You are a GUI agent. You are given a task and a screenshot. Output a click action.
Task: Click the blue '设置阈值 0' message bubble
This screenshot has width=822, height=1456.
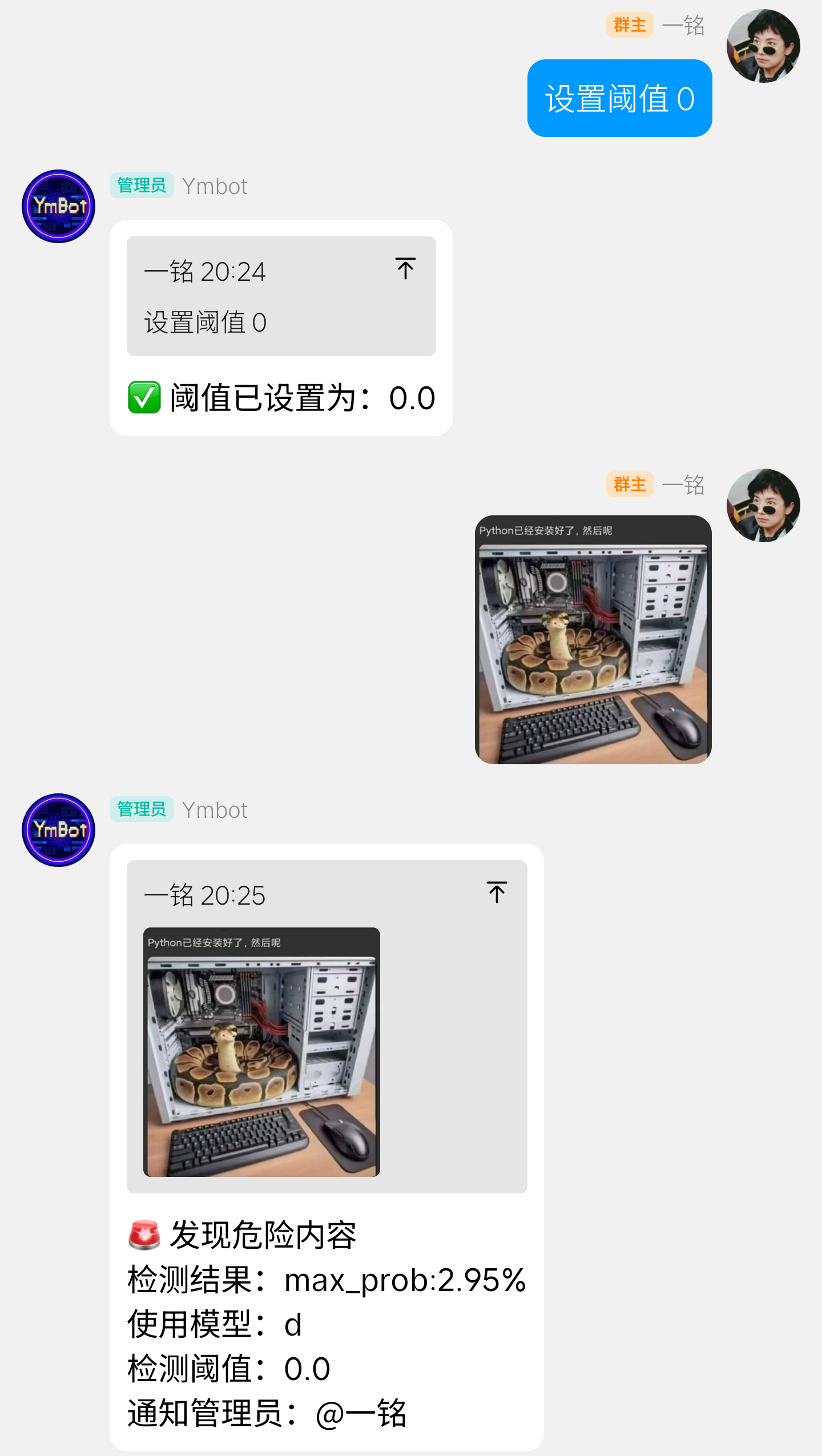(x=619, y=99)
